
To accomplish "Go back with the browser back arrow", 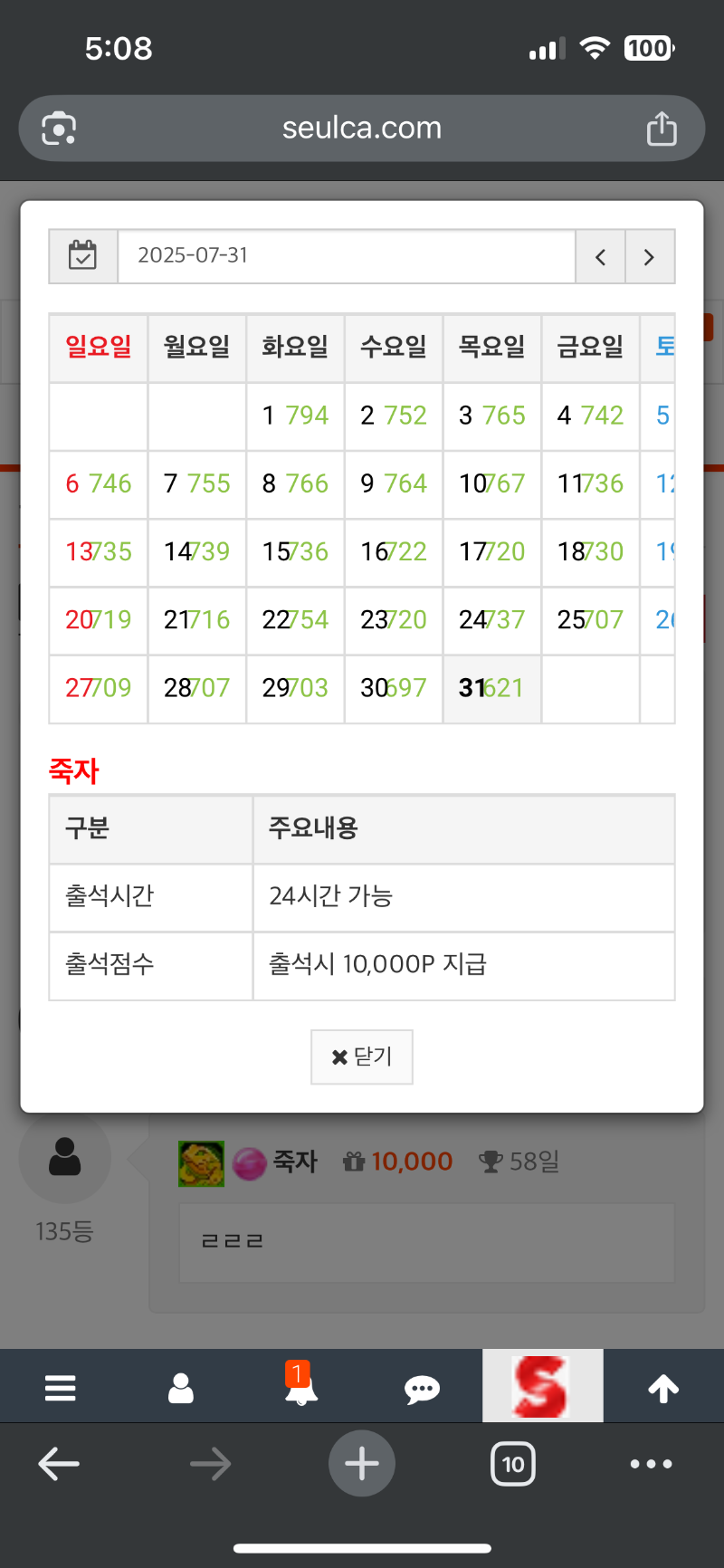I will point(60,1464).
